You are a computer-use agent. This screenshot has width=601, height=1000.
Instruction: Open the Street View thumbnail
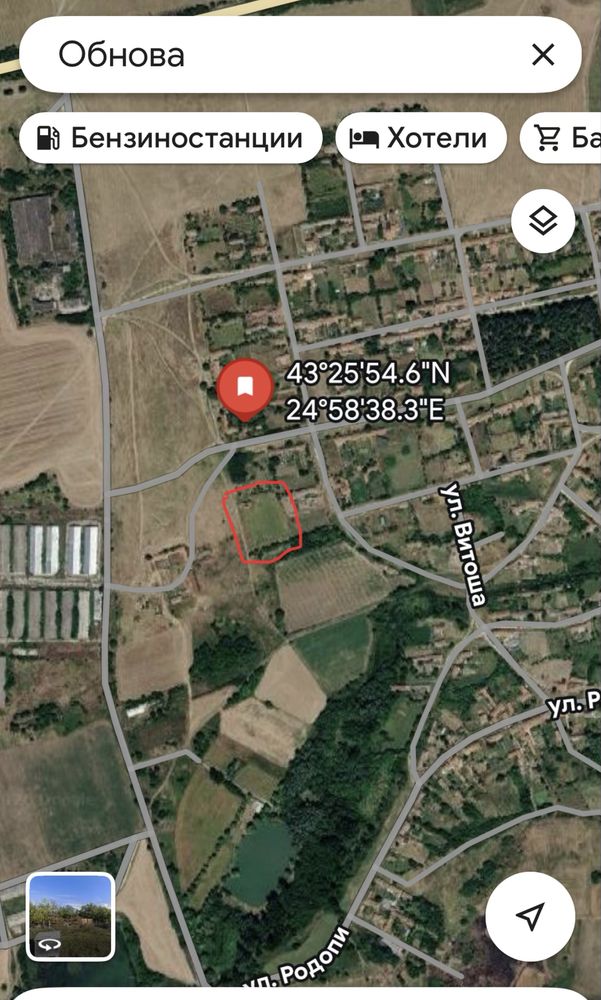[70, 916]
